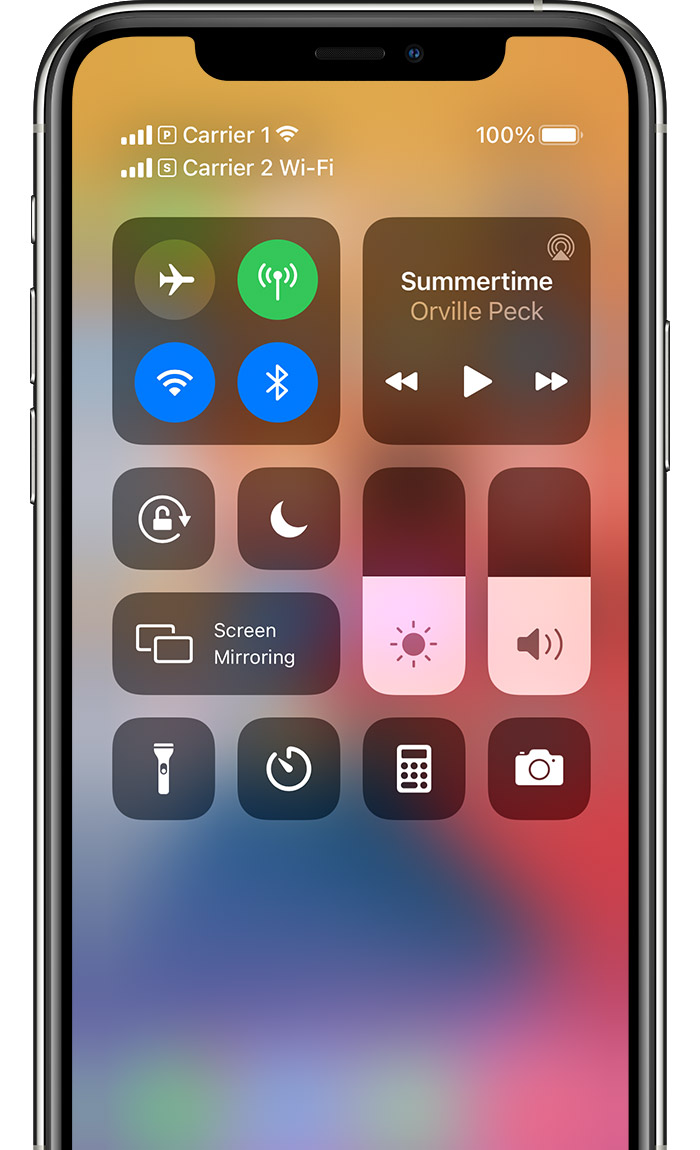700x1150 pixels.
Task: Open the Timer
Action: click(288, 768)
